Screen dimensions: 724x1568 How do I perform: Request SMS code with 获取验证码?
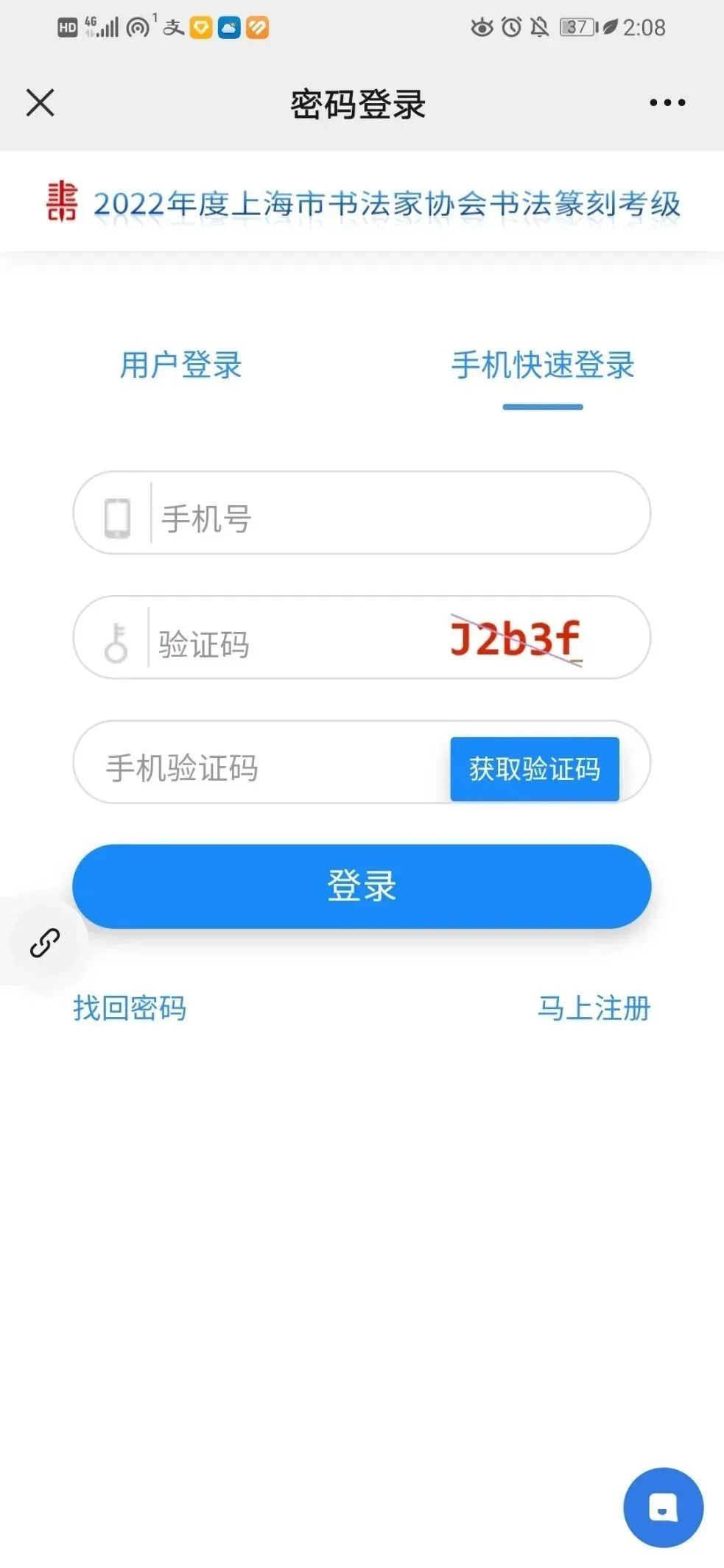click(535, 769)
